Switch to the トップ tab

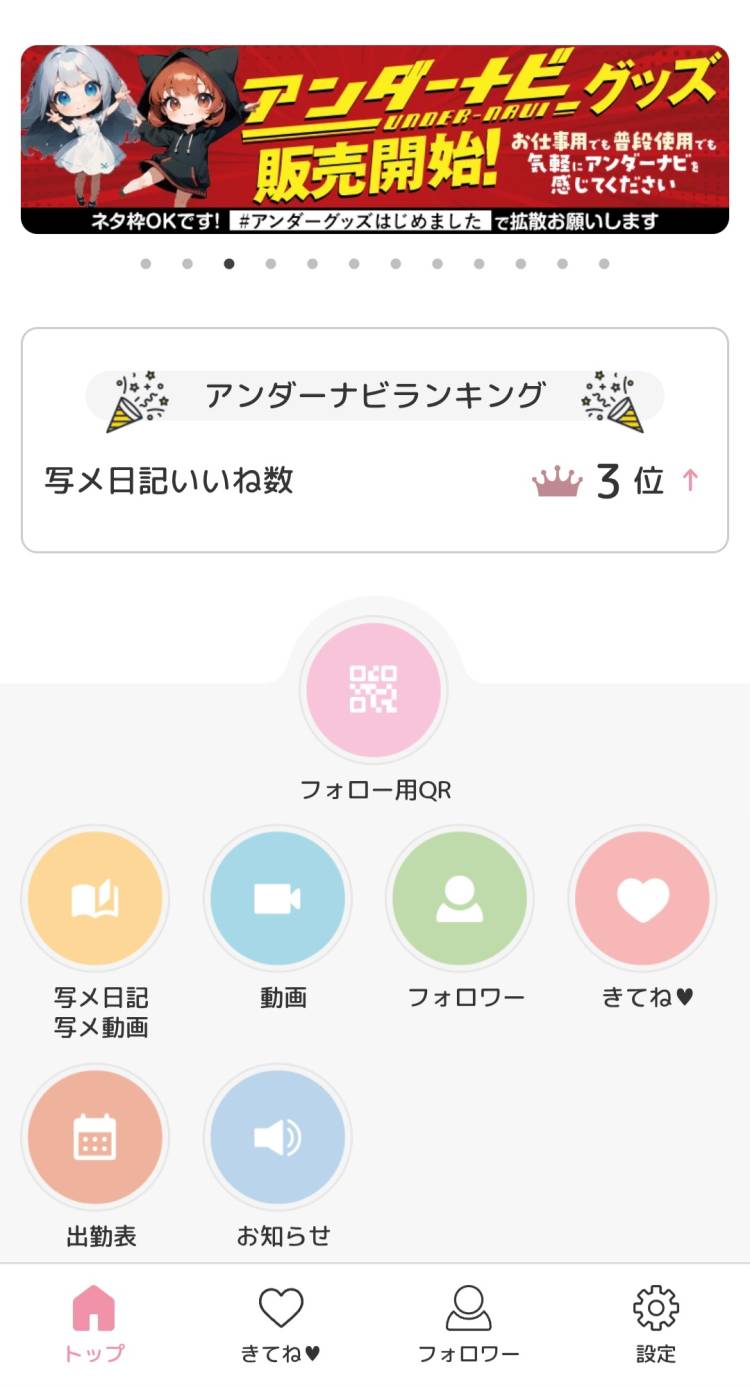coord(96,1320)
